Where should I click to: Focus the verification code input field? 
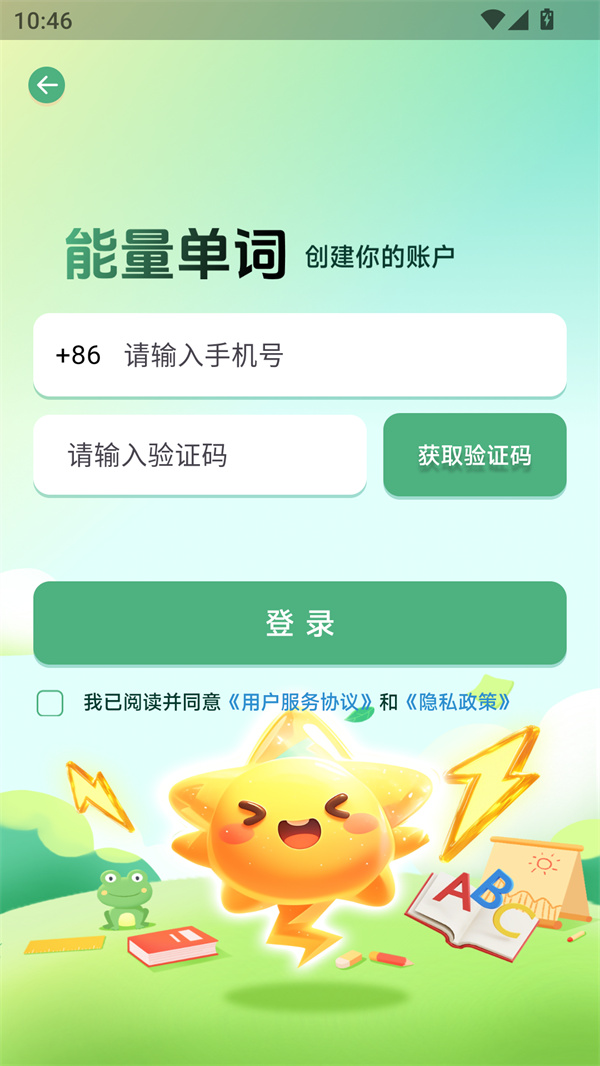tap(200, 456)
